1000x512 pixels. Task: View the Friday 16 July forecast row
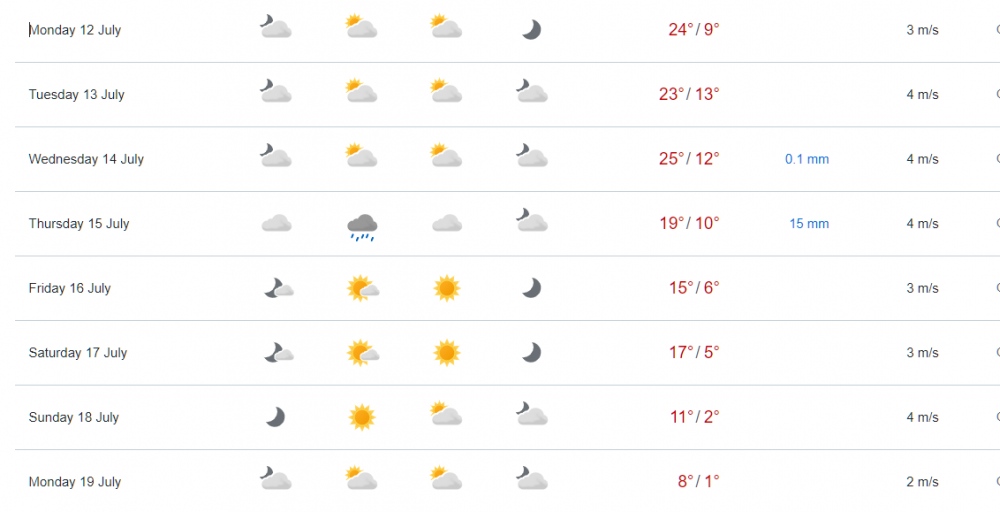tap(69, 288)
